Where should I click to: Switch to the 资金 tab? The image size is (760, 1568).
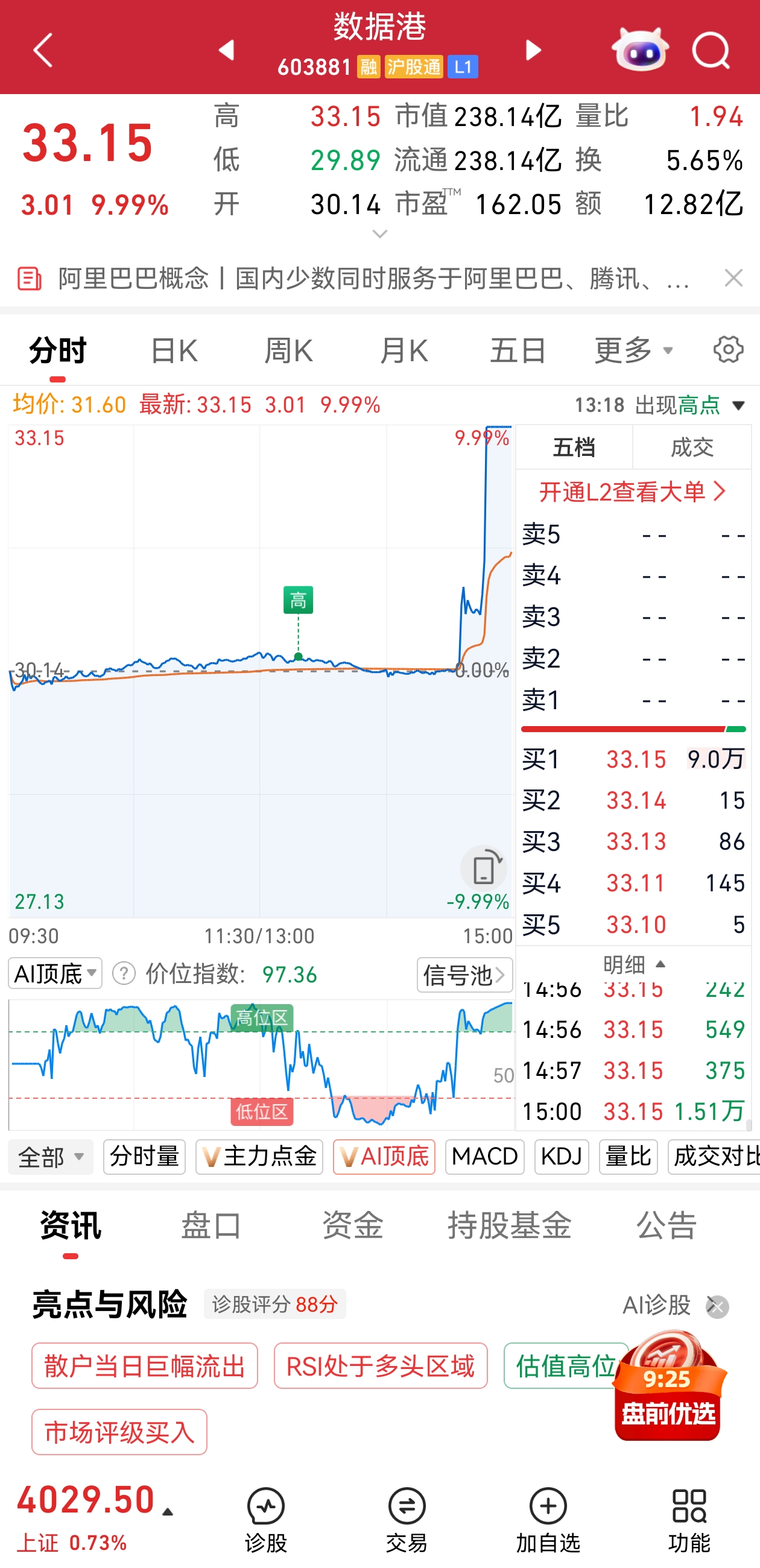(353, 1225)
